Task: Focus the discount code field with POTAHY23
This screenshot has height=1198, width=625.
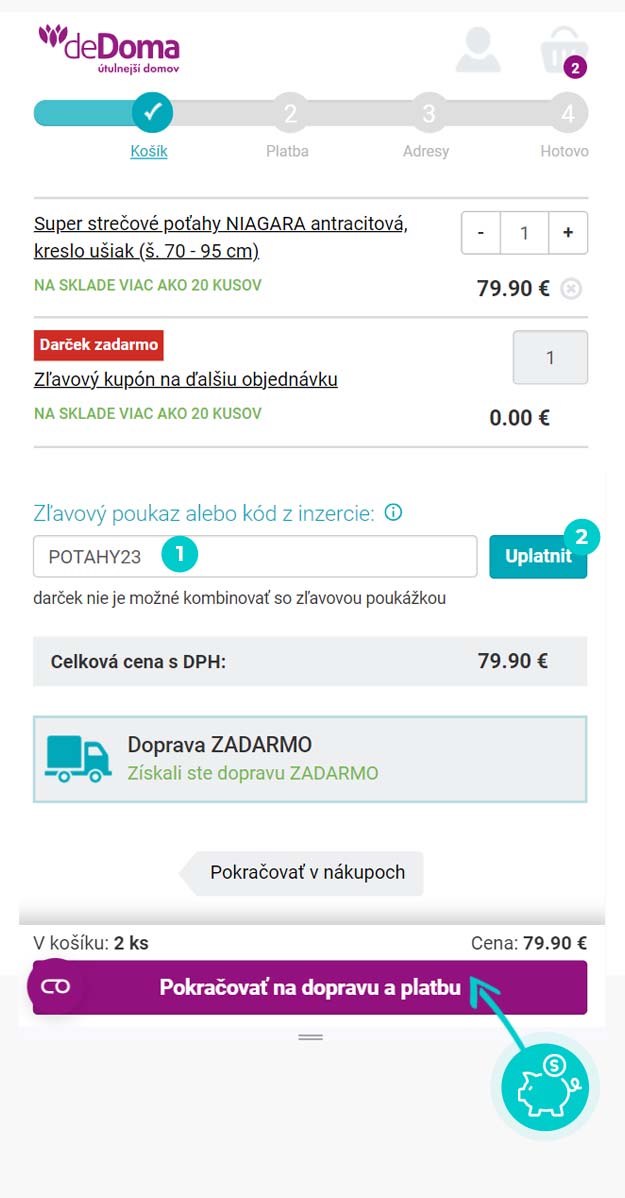Action: pos(255,556)
